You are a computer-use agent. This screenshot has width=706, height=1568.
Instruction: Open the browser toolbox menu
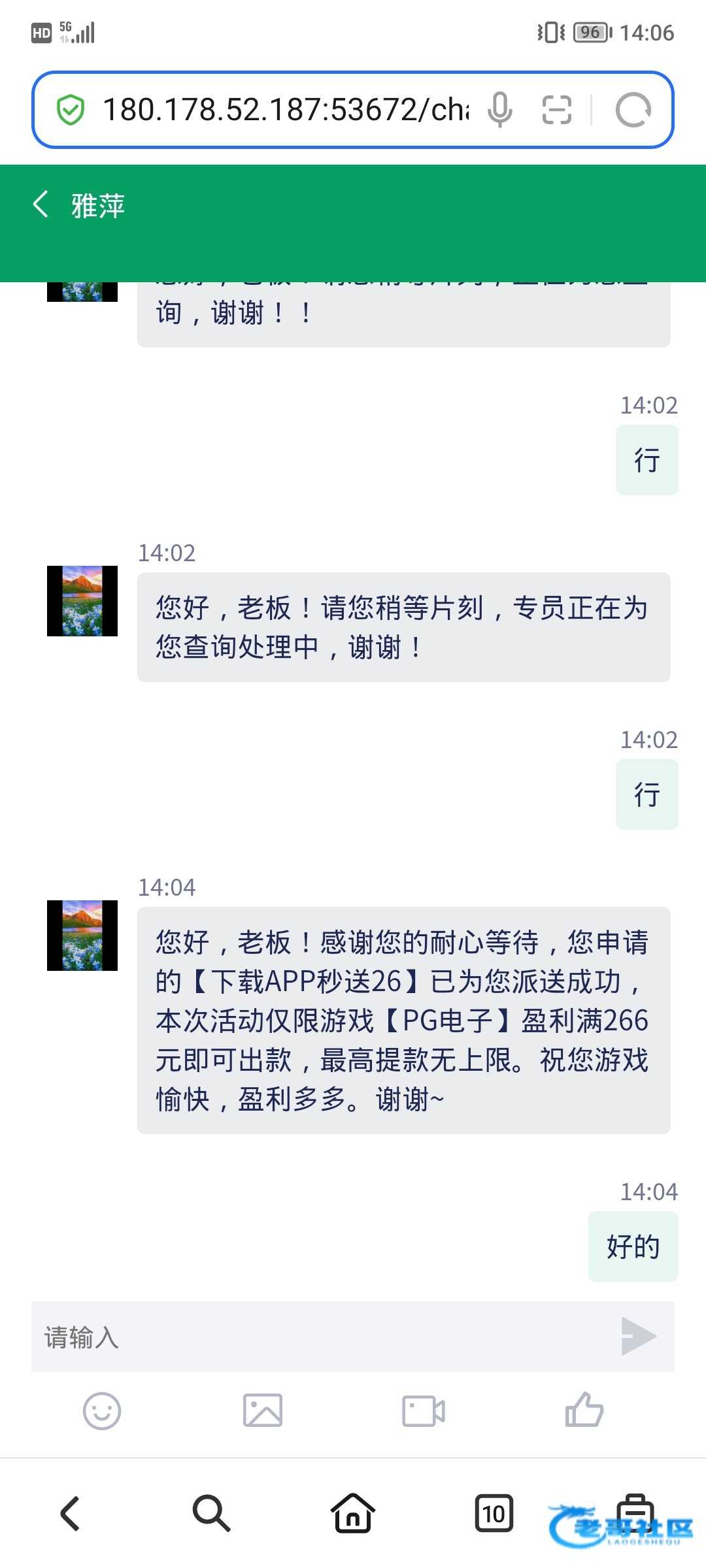coord(635,1513)
